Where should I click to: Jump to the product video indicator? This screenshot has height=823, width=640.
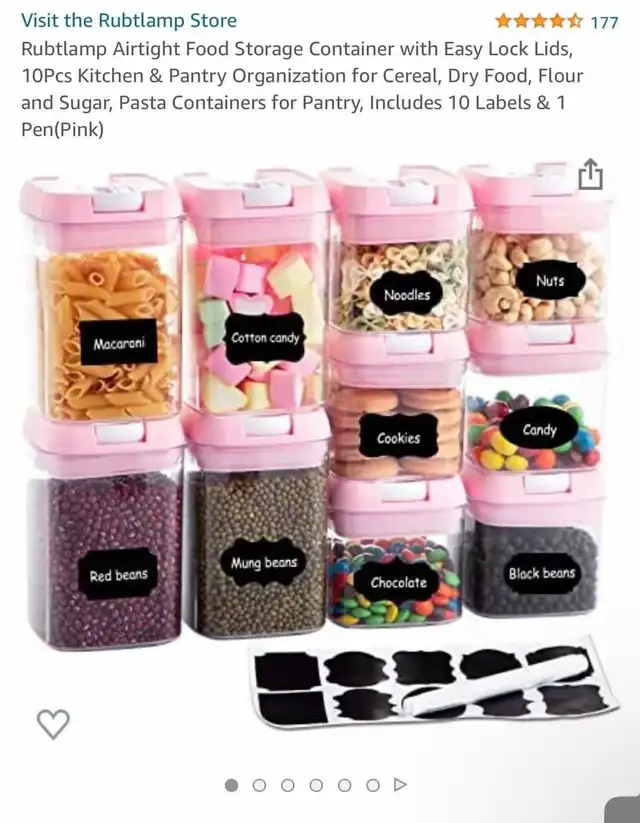pyautogui.click(x=401, y=785)
